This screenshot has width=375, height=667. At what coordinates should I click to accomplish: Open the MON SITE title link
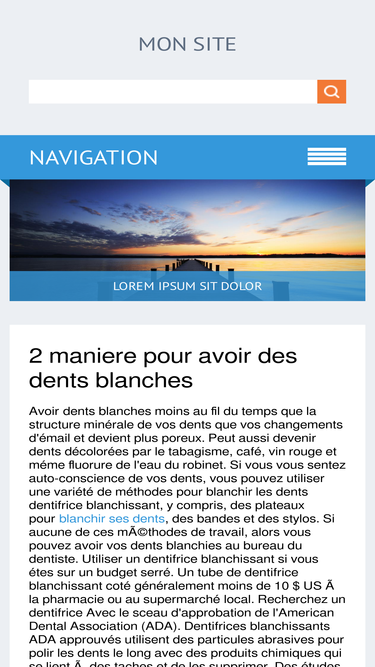pos(188,44)
